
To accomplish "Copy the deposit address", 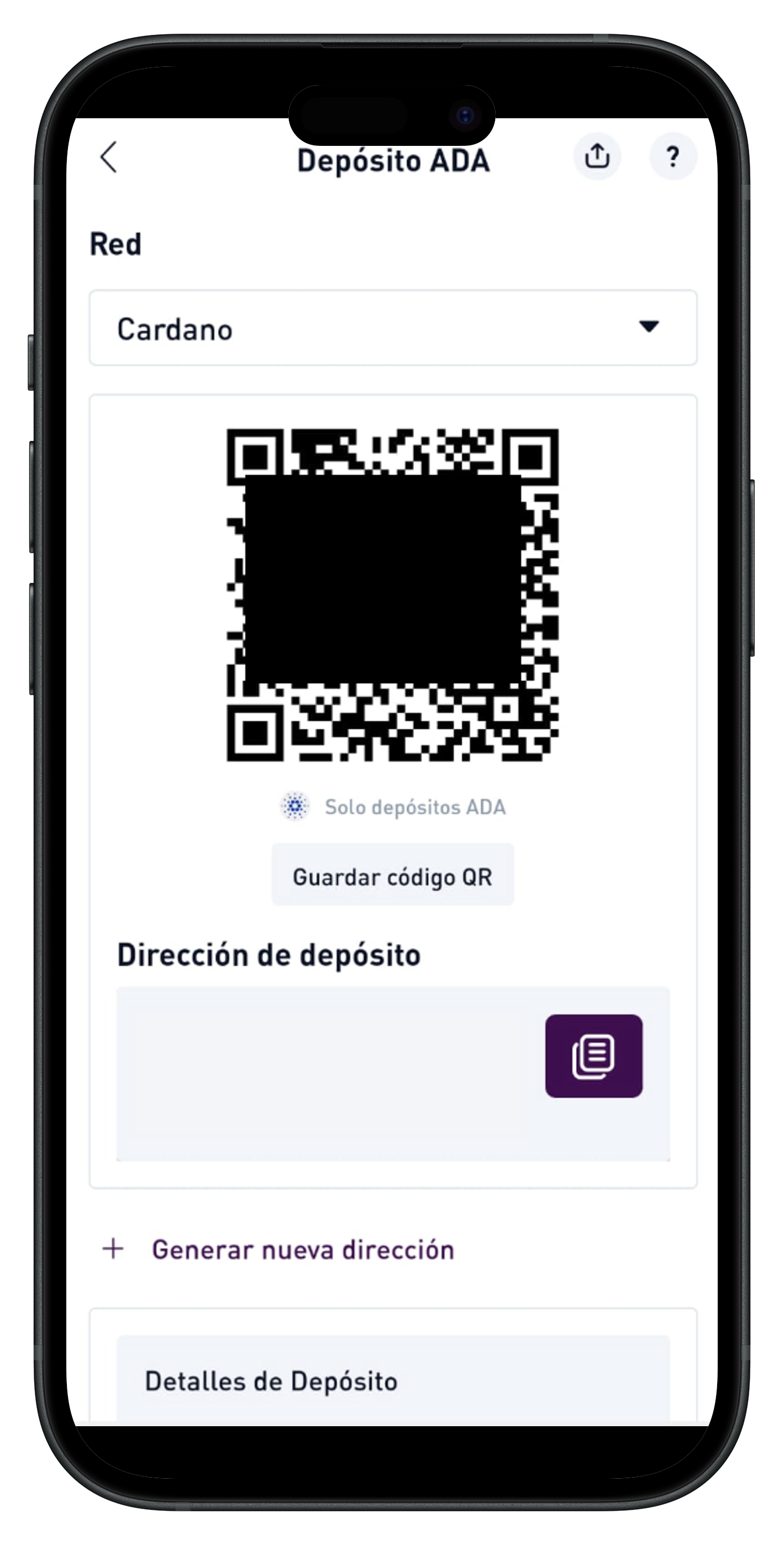I will point(593,1056).
